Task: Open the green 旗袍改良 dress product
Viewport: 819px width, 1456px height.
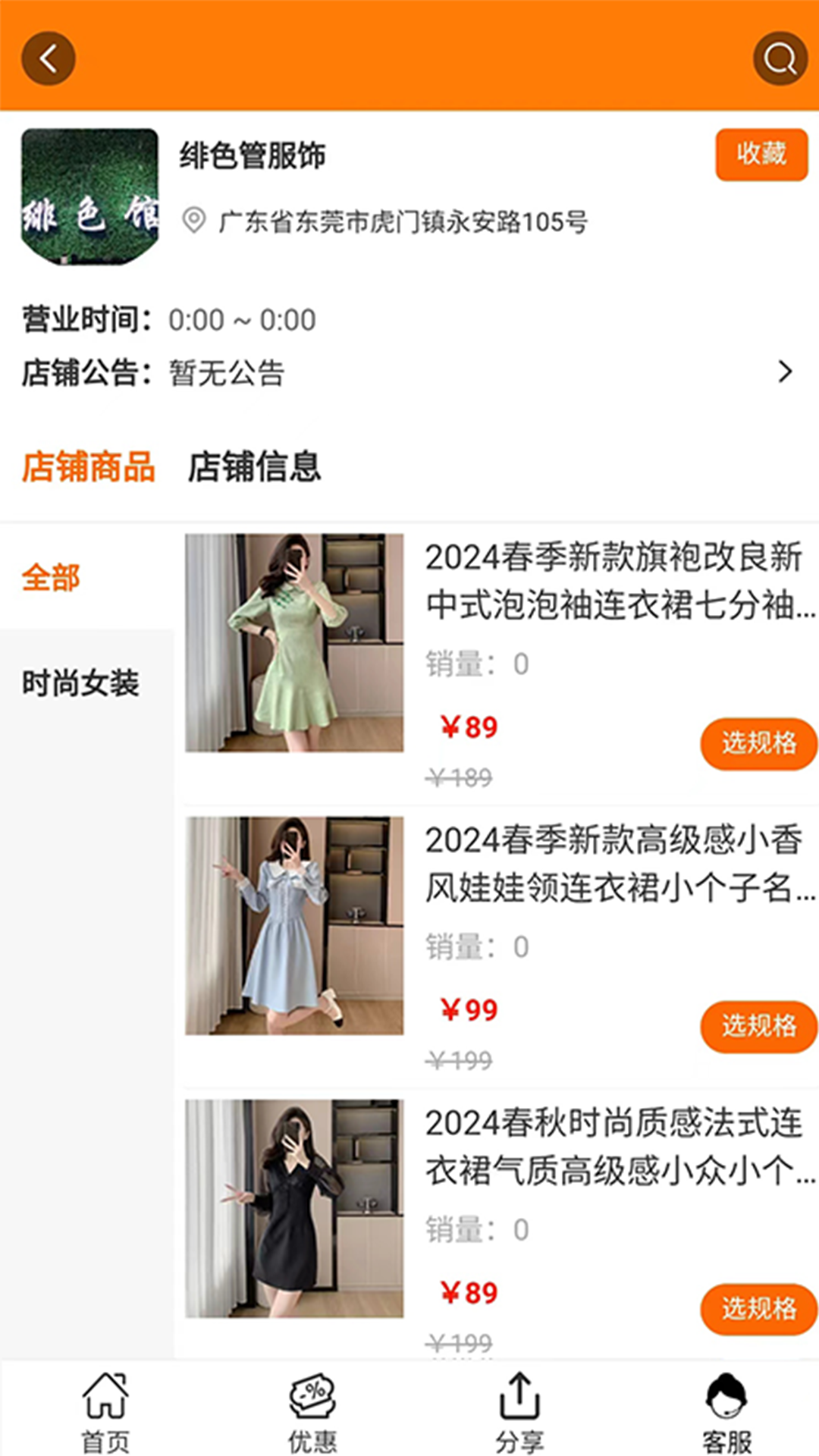Action: (294, 642)
